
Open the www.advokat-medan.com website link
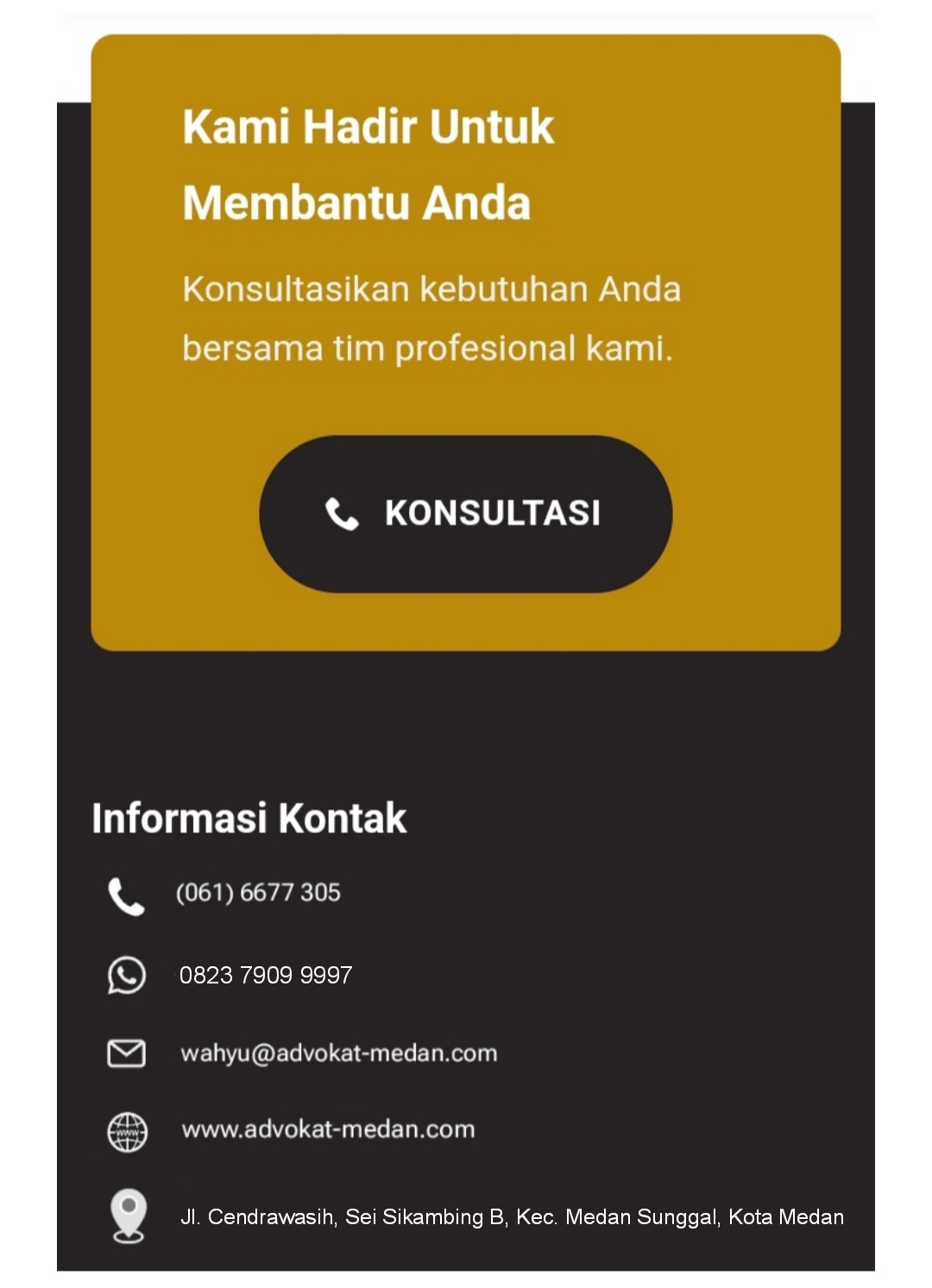[328, 1129]
